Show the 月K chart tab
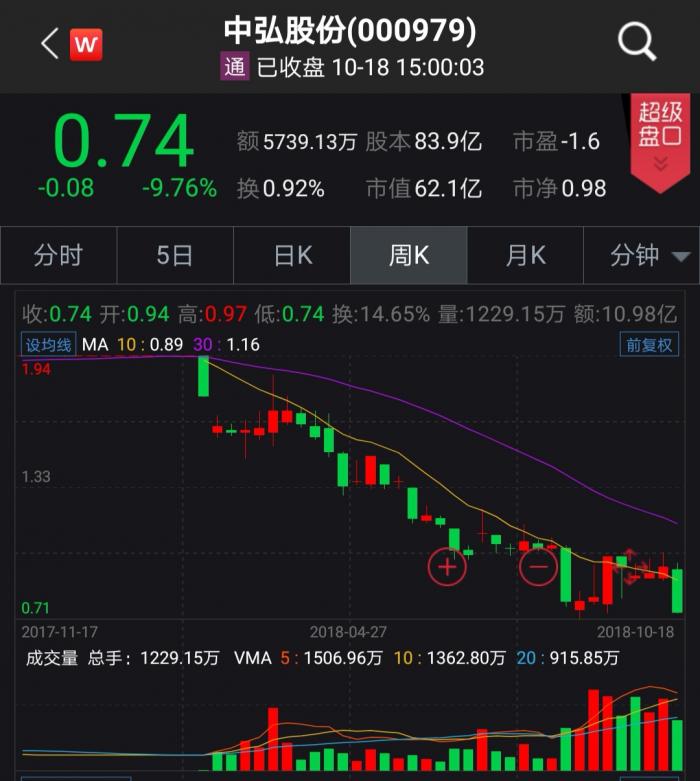 click(525, 256)
